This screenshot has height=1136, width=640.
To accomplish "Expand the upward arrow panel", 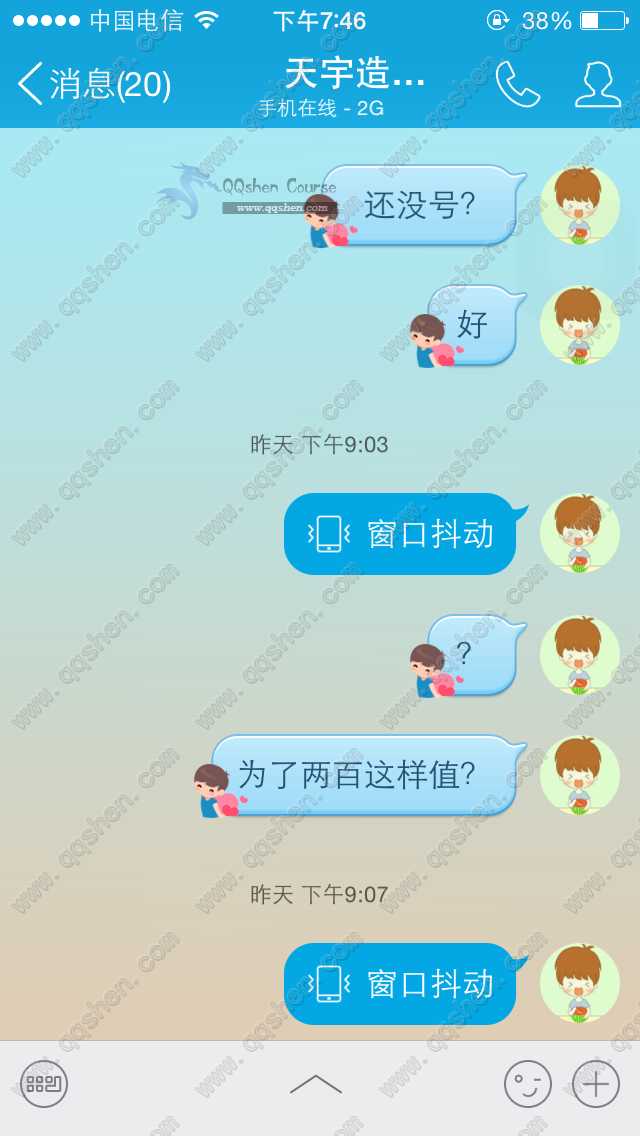I will tap(316, 1085).
